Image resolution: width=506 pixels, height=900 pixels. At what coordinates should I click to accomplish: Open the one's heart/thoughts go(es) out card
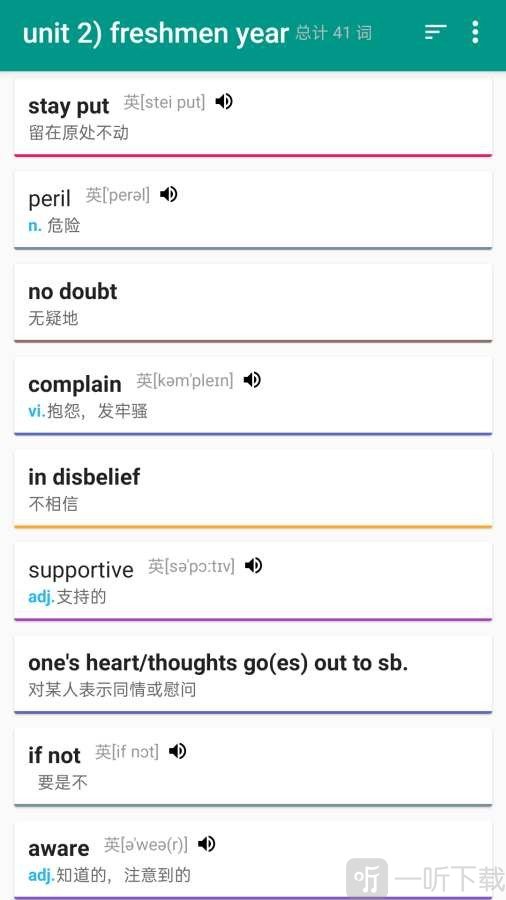[253, 674]
